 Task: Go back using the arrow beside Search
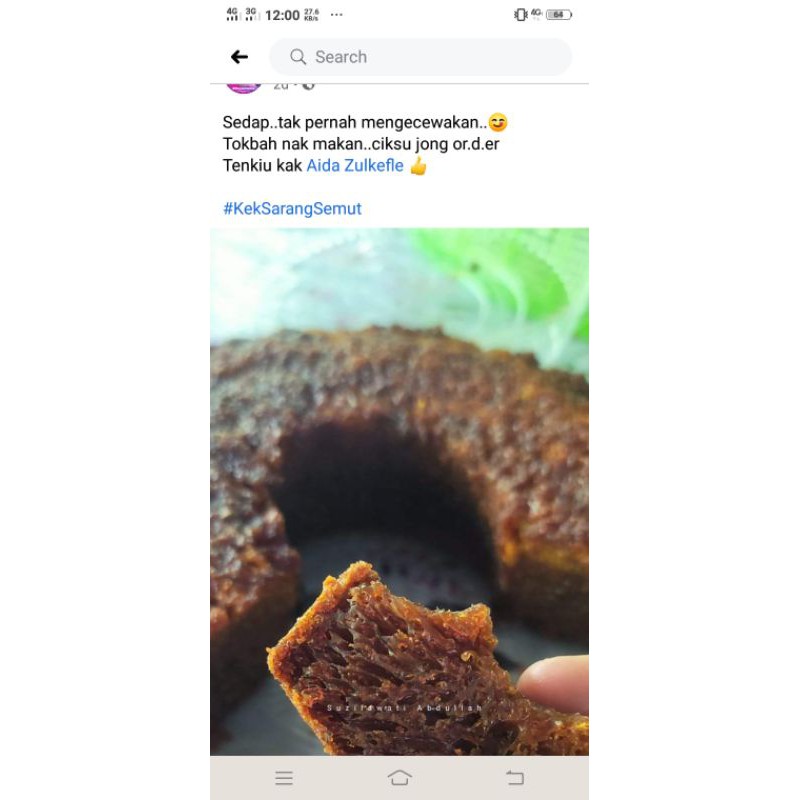point(239,57)
